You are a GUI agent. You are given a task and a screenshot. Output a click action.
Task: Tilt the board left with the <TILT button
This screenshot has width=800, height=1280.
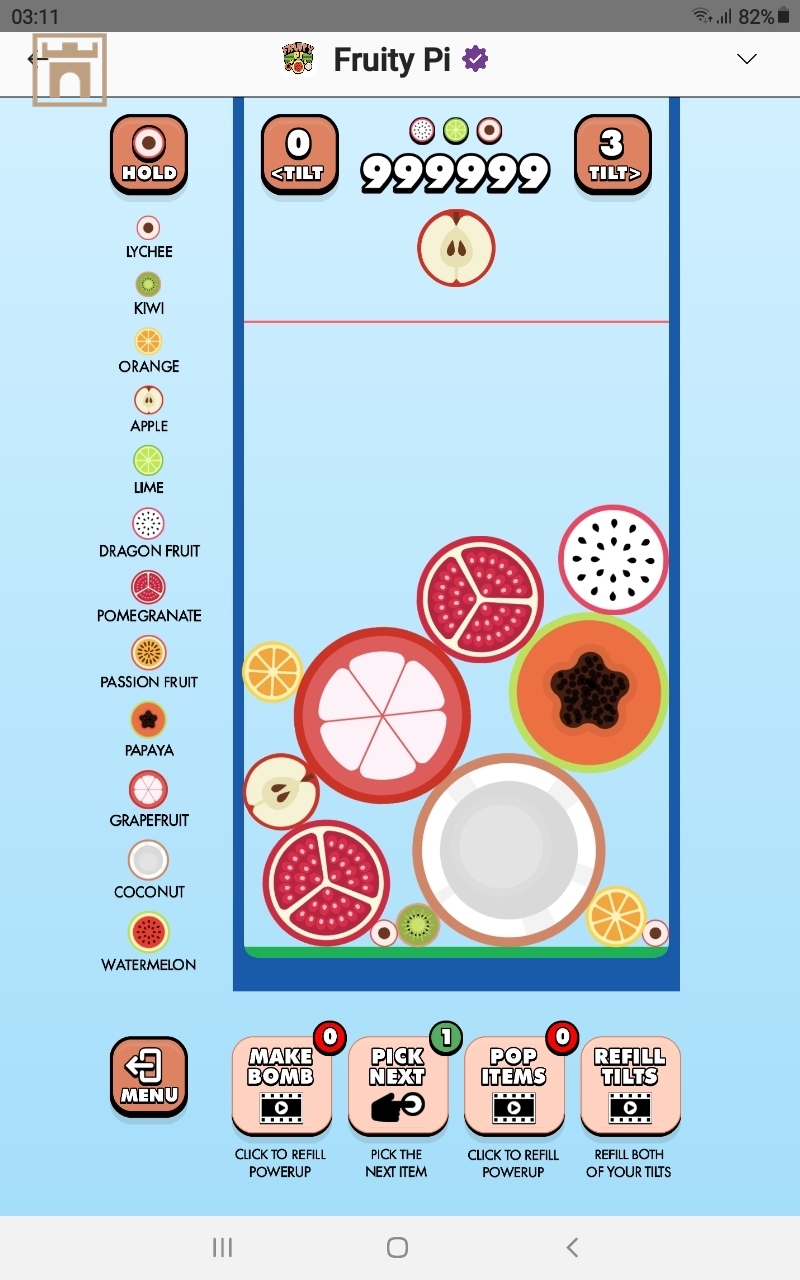(x=299, y=153)
